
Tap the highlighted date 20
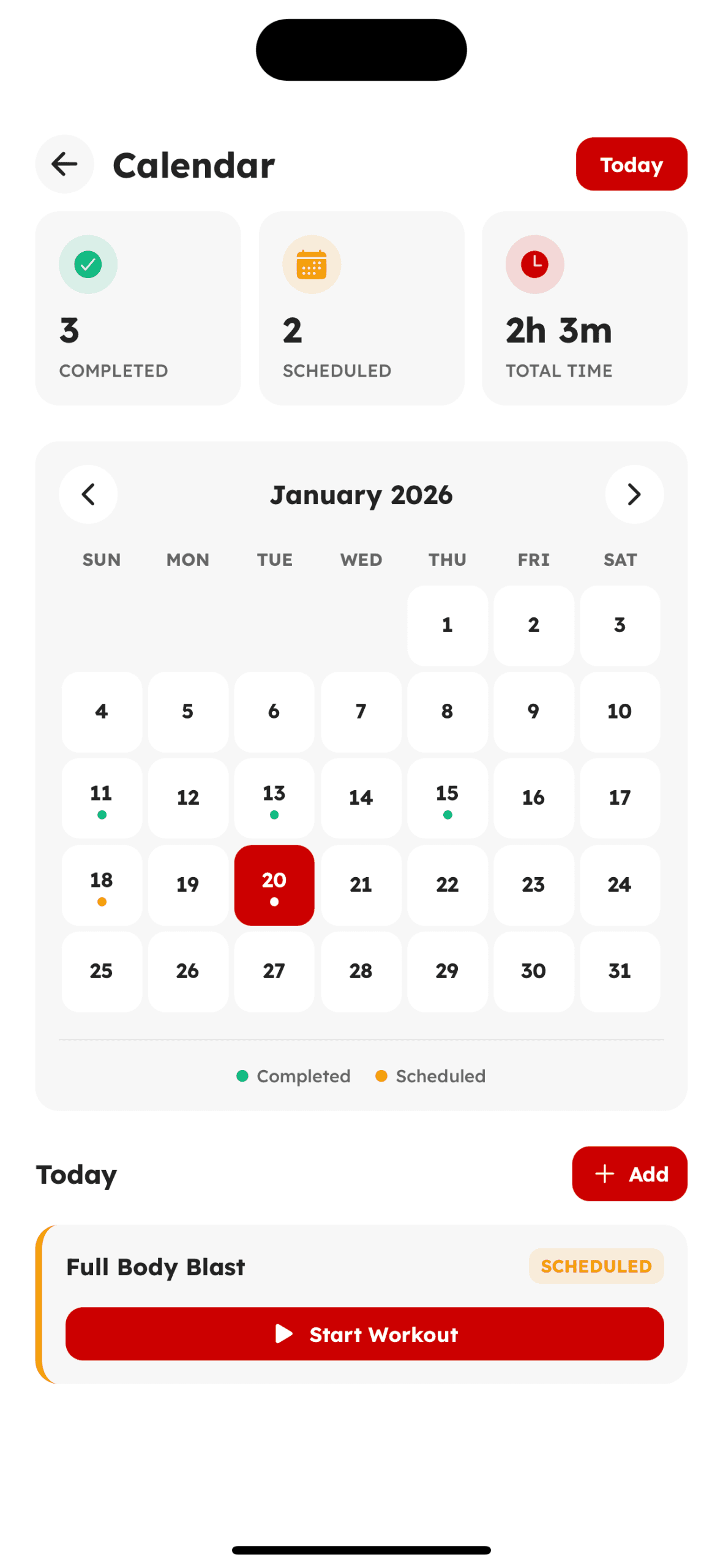coord(274,885)
